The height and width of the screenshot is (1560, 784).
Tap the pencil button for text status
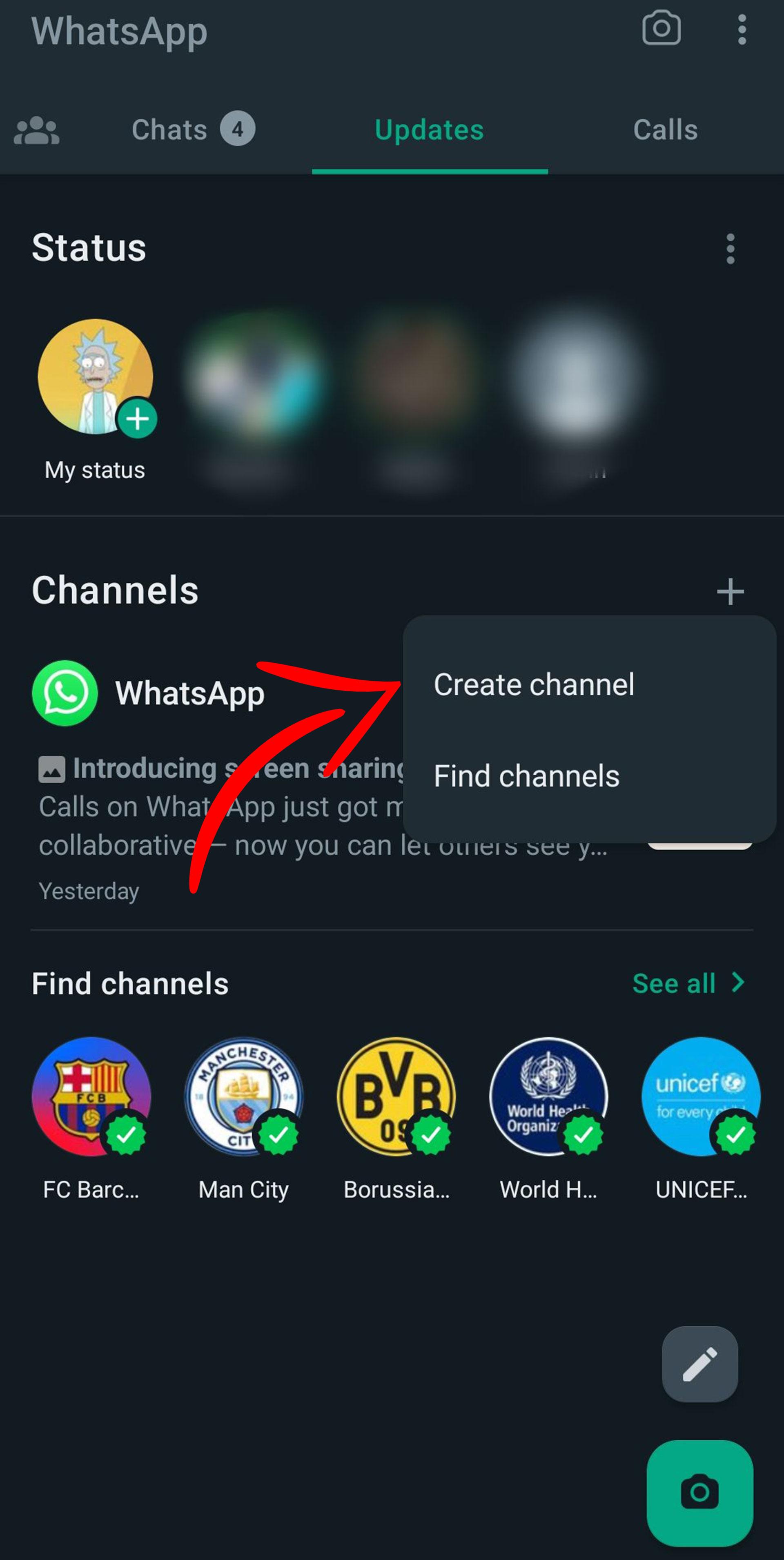point(700,1364)
